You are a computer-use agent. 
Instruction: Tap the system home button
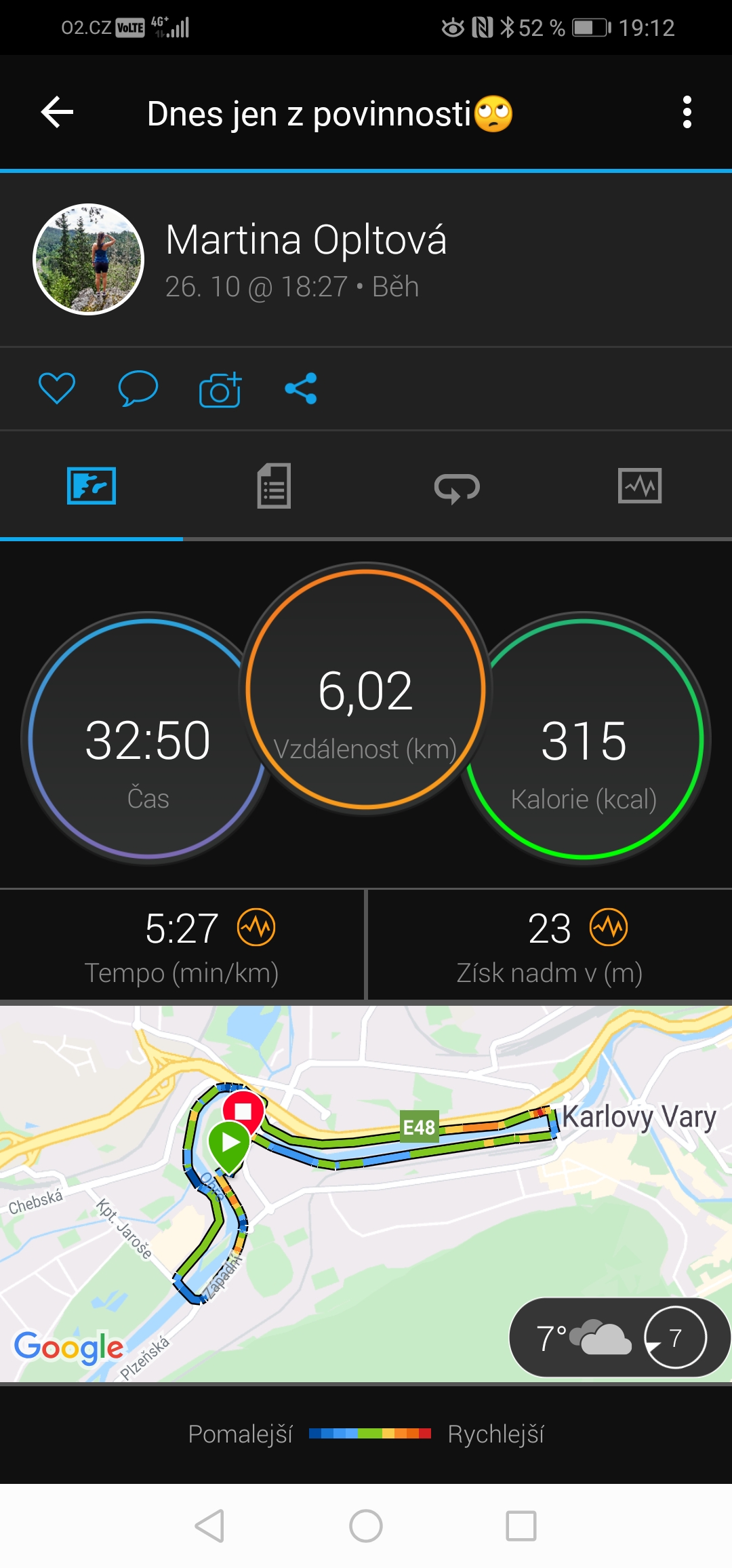coord(366,1526)
